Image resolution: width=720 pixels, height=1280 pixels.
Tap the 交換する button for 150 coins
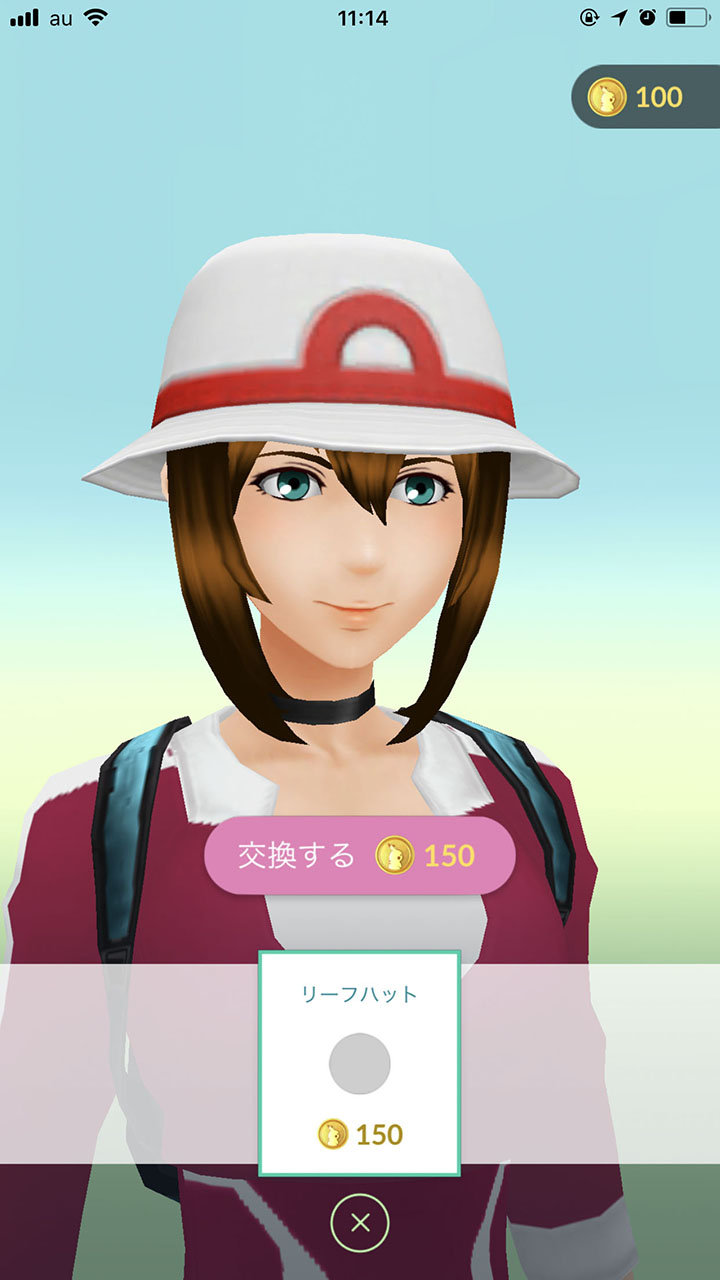[360, 856]
